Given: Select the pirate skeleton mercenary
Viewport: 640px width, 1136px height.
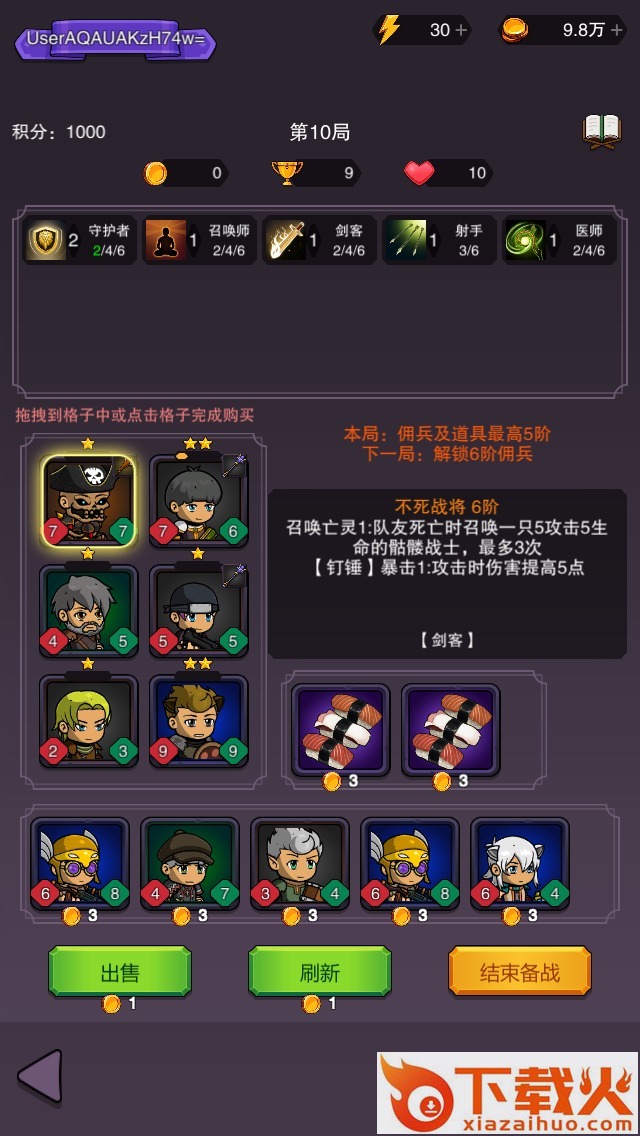Looking at the screenshot, I should tap(89, 501).
